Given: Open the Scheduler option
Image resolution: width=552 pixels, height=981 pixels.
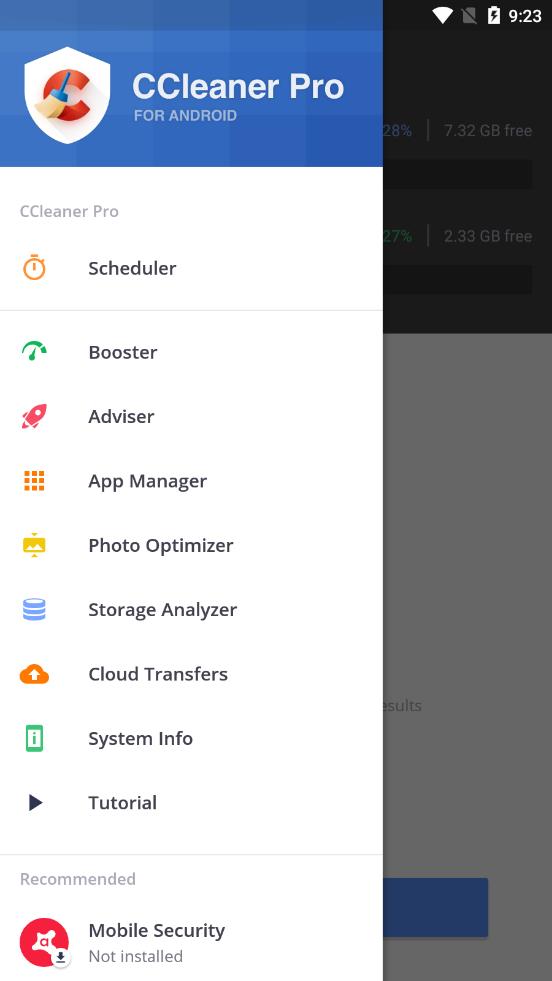Looking at the screenshot, I should (x=192, y=268).
